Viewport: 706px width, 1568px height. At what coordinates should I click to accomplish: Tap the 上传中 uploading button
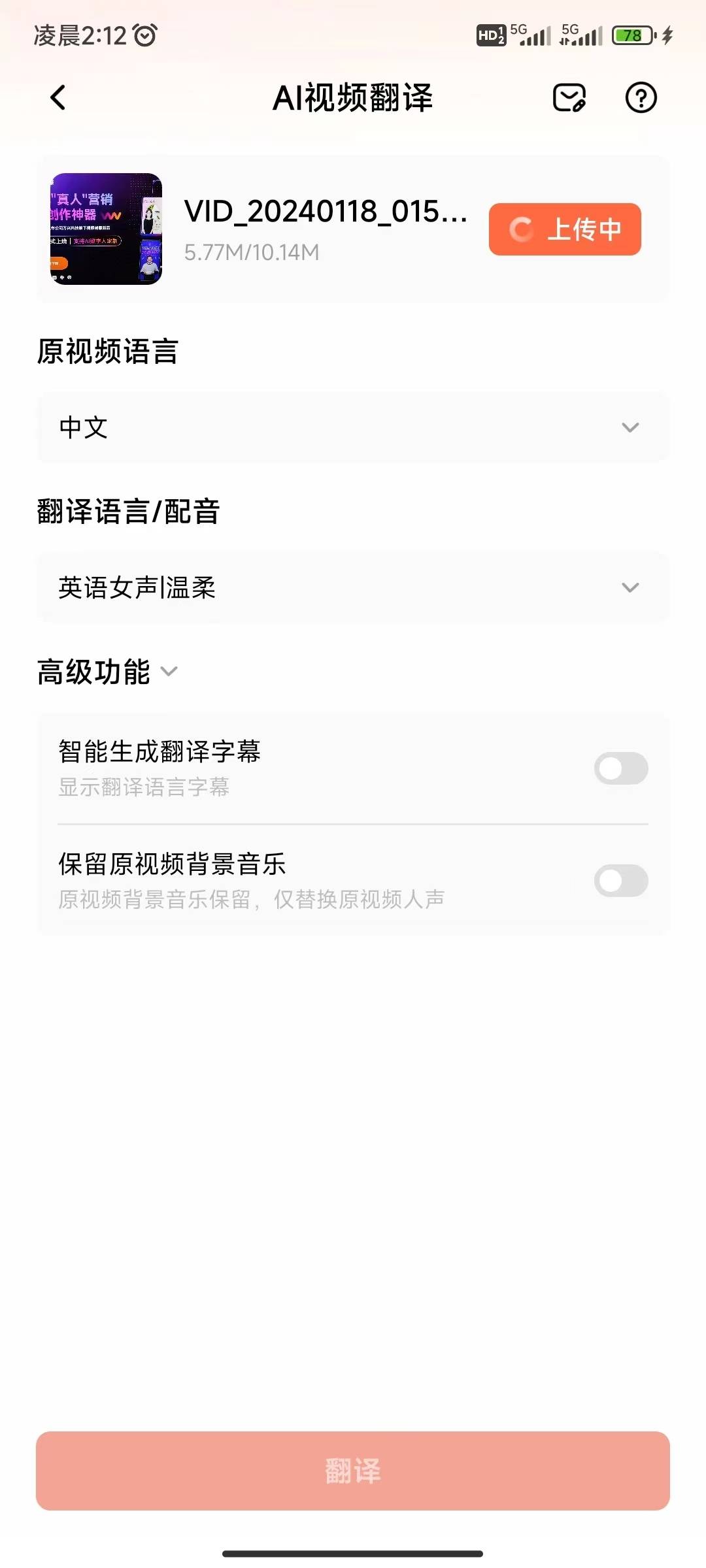(x=564, y=229)
